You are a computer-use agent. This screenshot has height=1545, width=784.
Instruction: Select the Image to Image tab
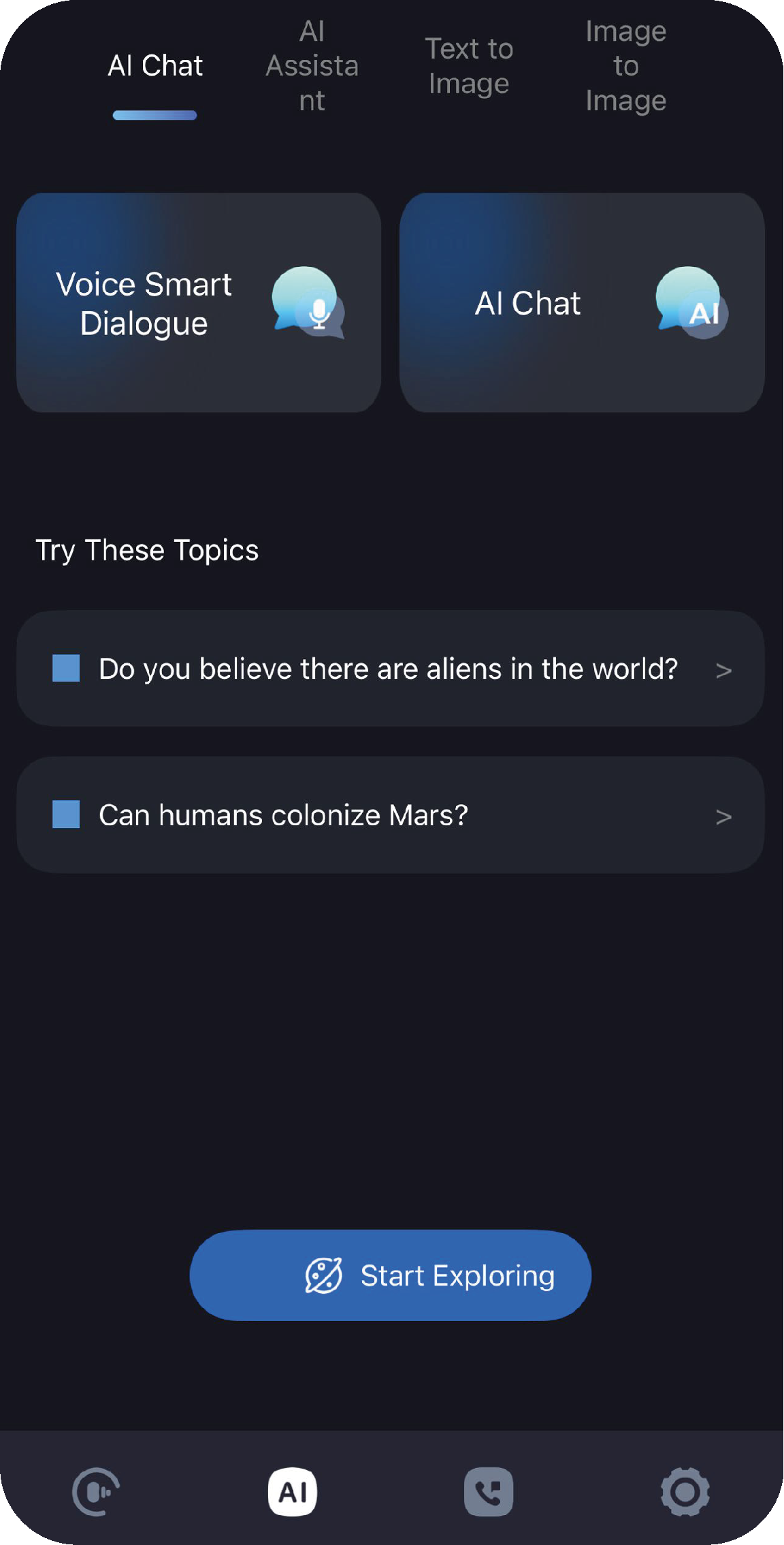point(625,66)
